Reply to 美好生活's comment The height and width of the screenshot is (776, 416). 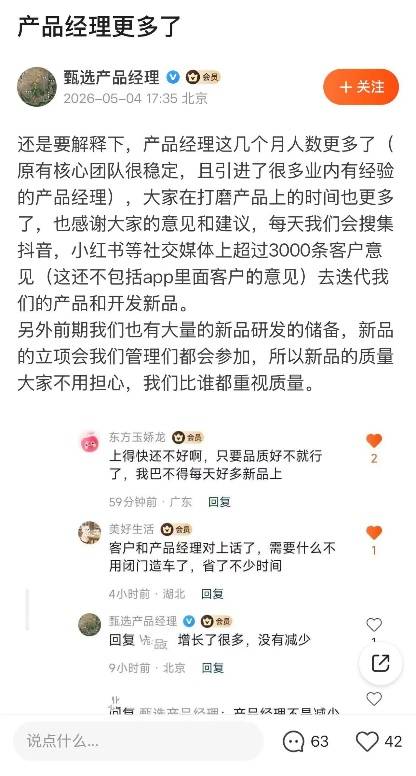coord(212,593)
